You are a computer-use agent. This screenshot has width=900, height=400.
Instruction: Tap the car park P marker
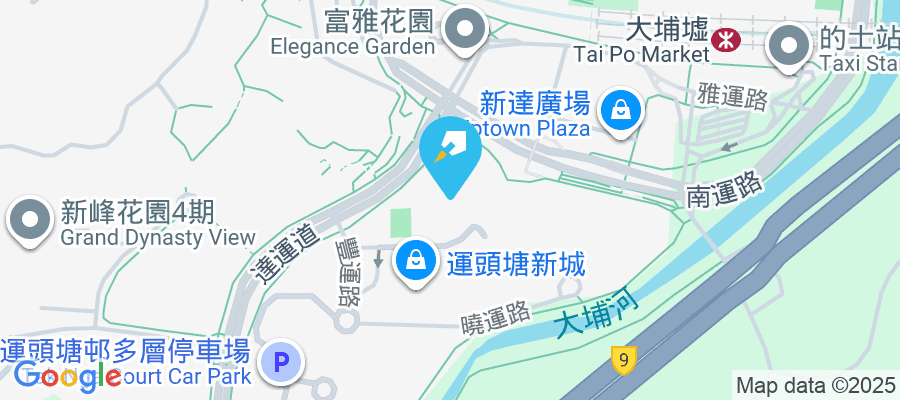coord(283,361)
